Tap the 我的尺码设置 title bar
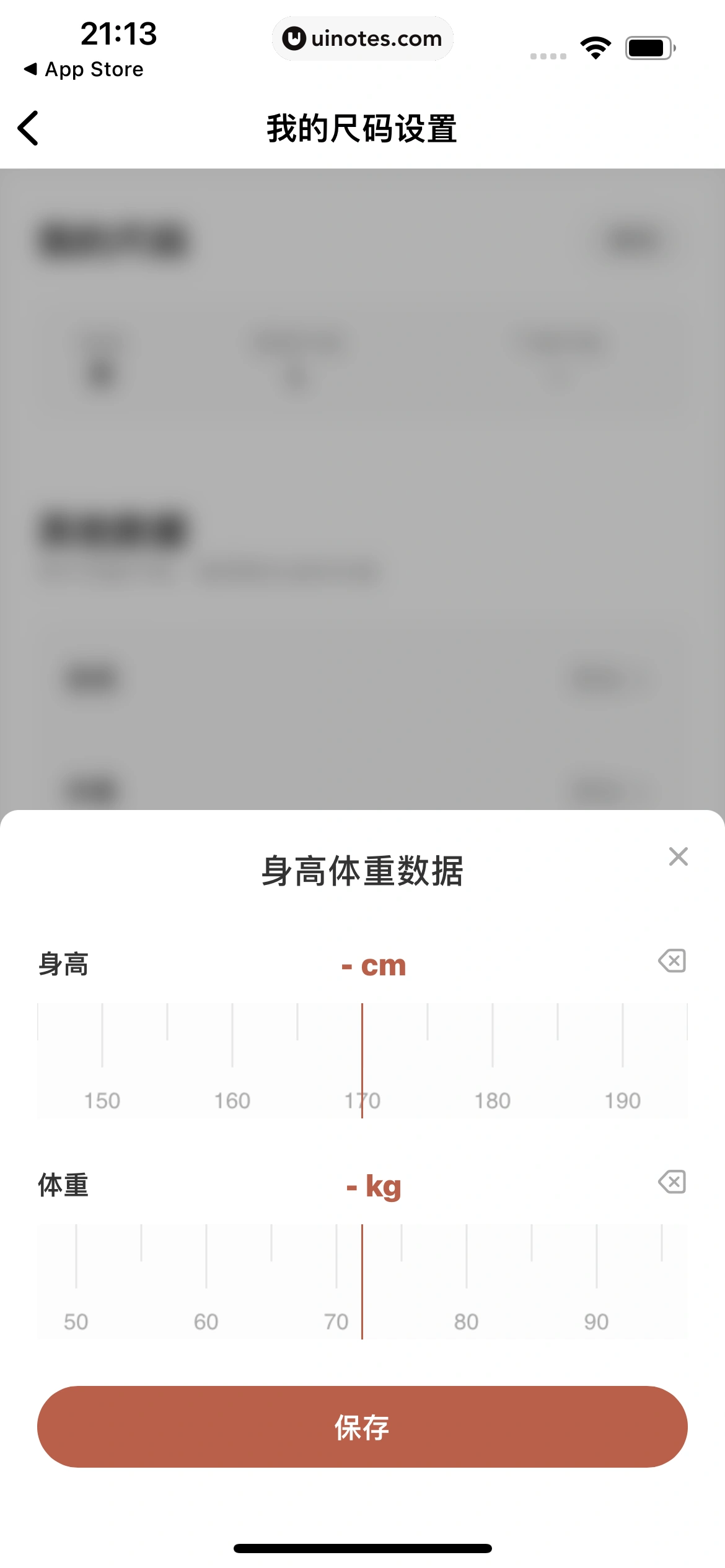Viewport: 725px width, 1568px height. pos(362,128)
